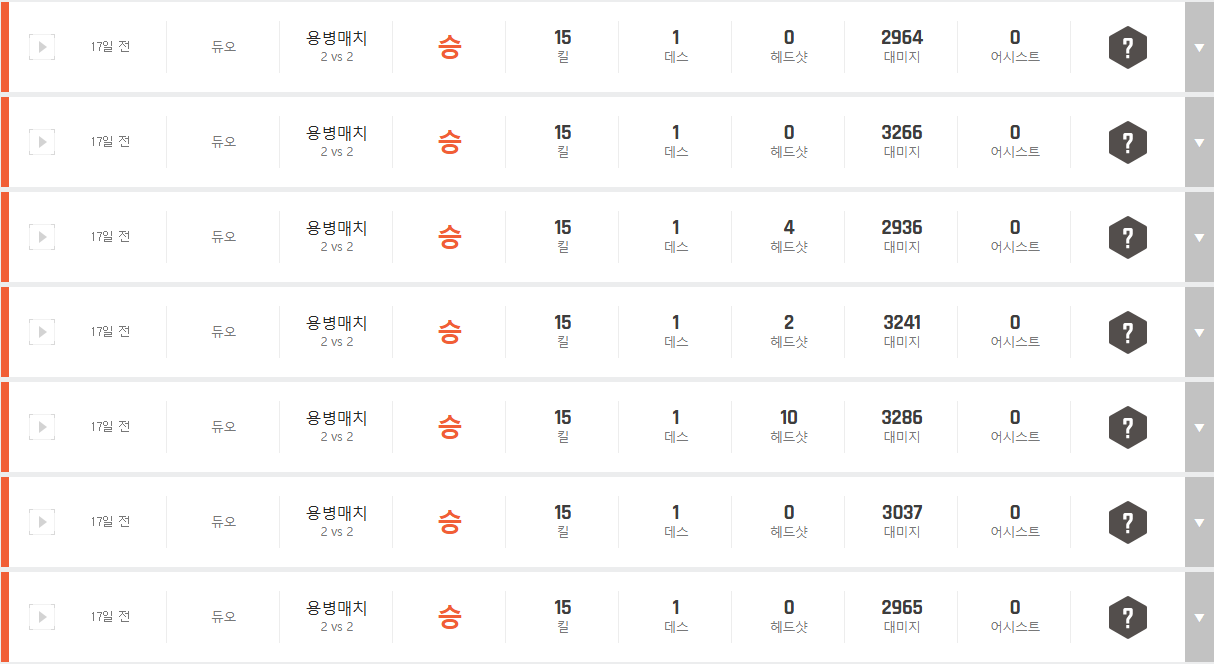Expand the match row with 3241 damage

click(x=1199, y=332)
